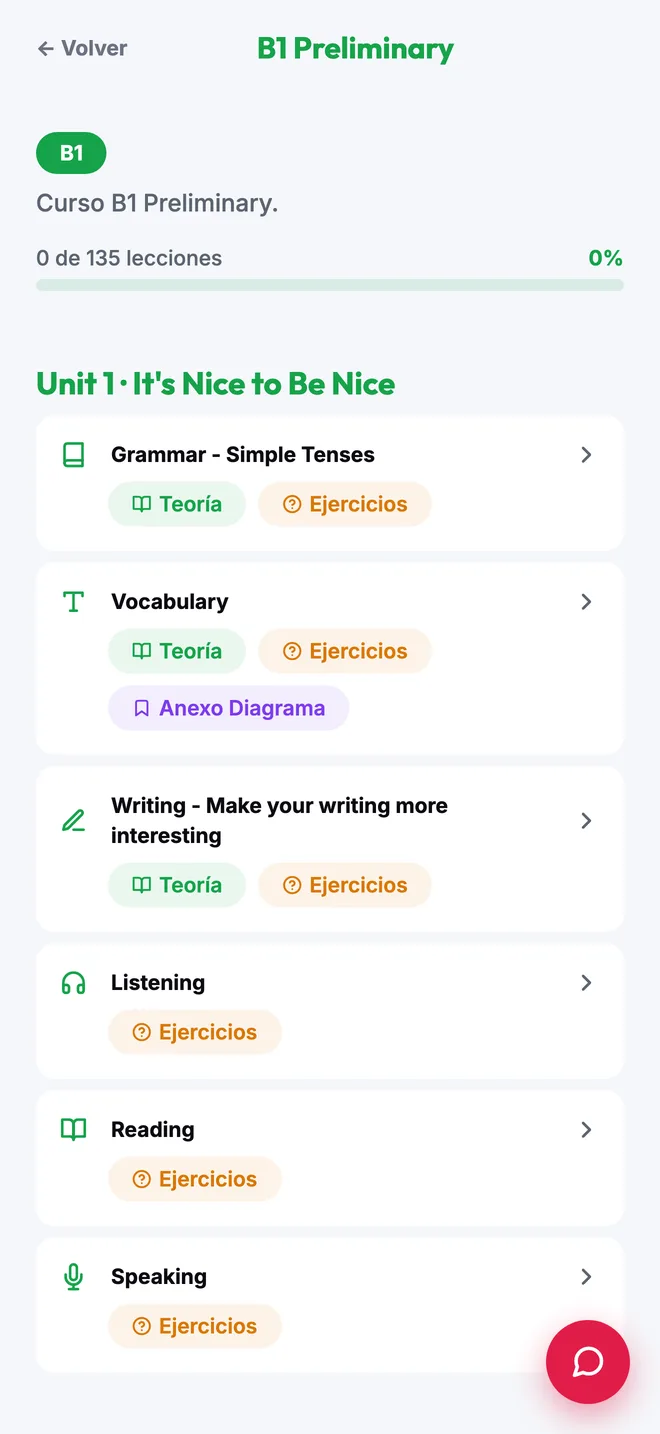Tap the Listening card chevron
660x1434 pixels.
click(x=587, y=983)
